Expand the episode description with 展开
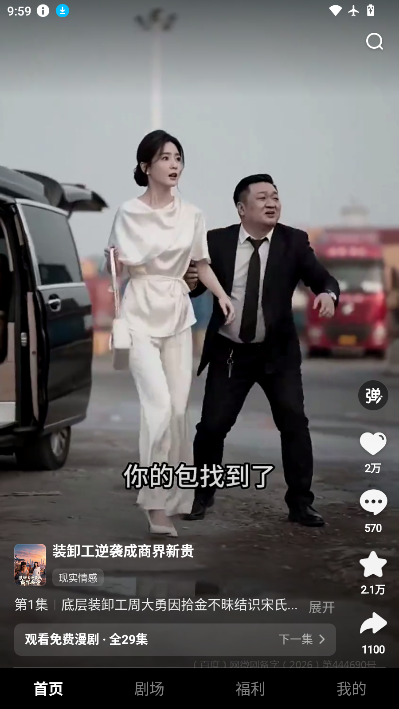399x709 pixels. [322, 607]
